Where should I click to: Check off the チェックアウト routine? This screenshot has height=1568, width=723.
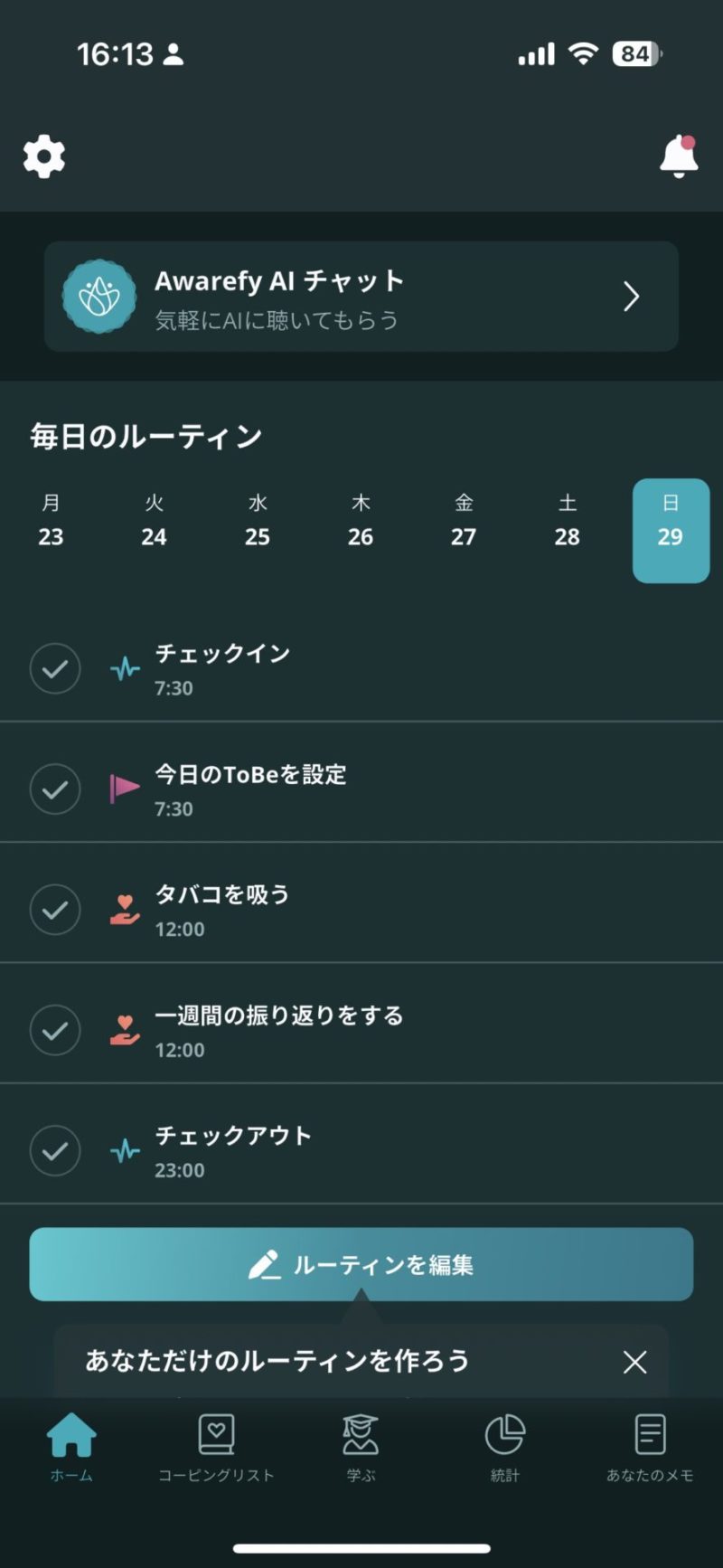click(55, 1149)
